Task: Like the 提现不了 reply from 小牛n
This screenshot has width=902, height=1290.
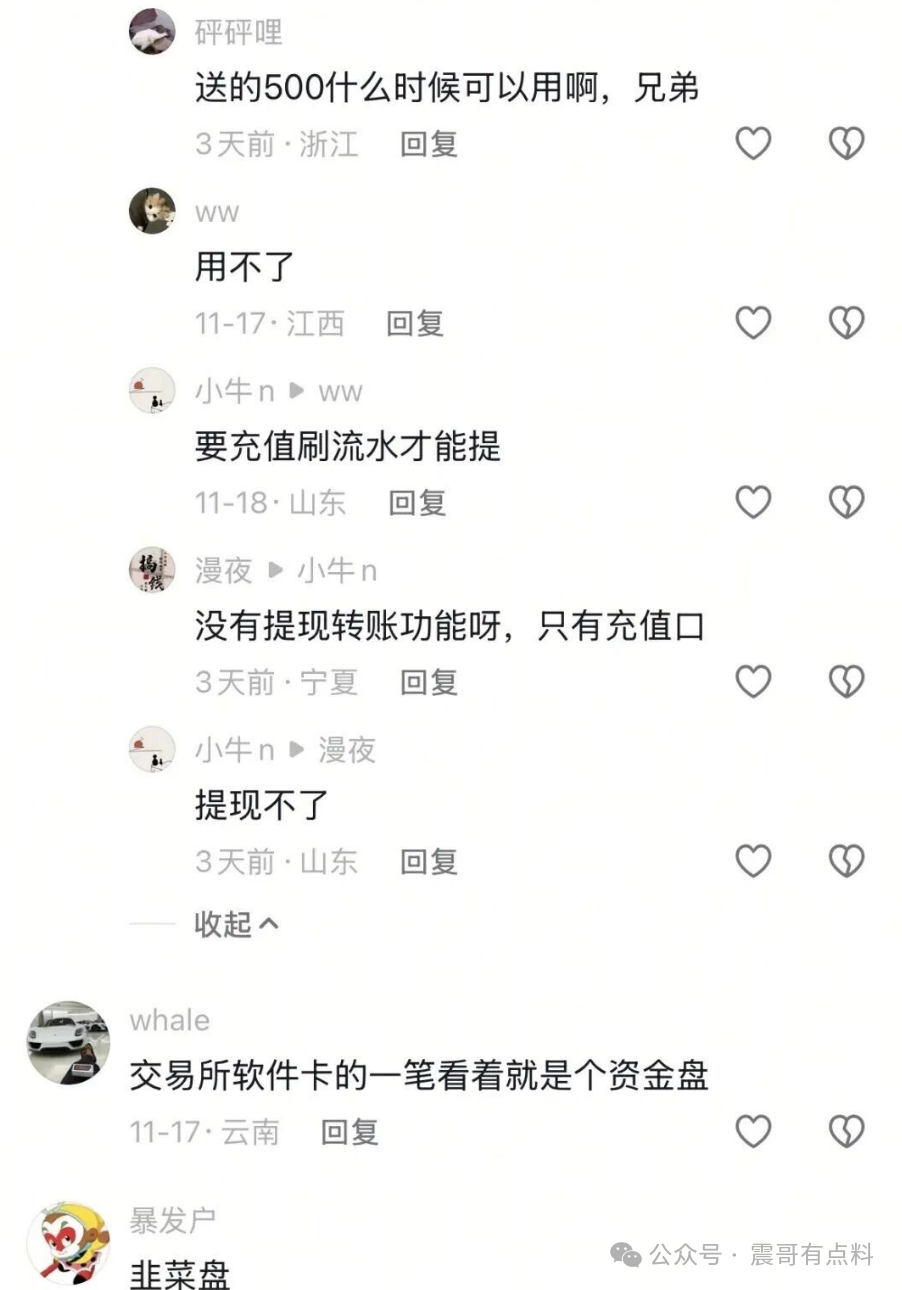Action: (753, 861)
